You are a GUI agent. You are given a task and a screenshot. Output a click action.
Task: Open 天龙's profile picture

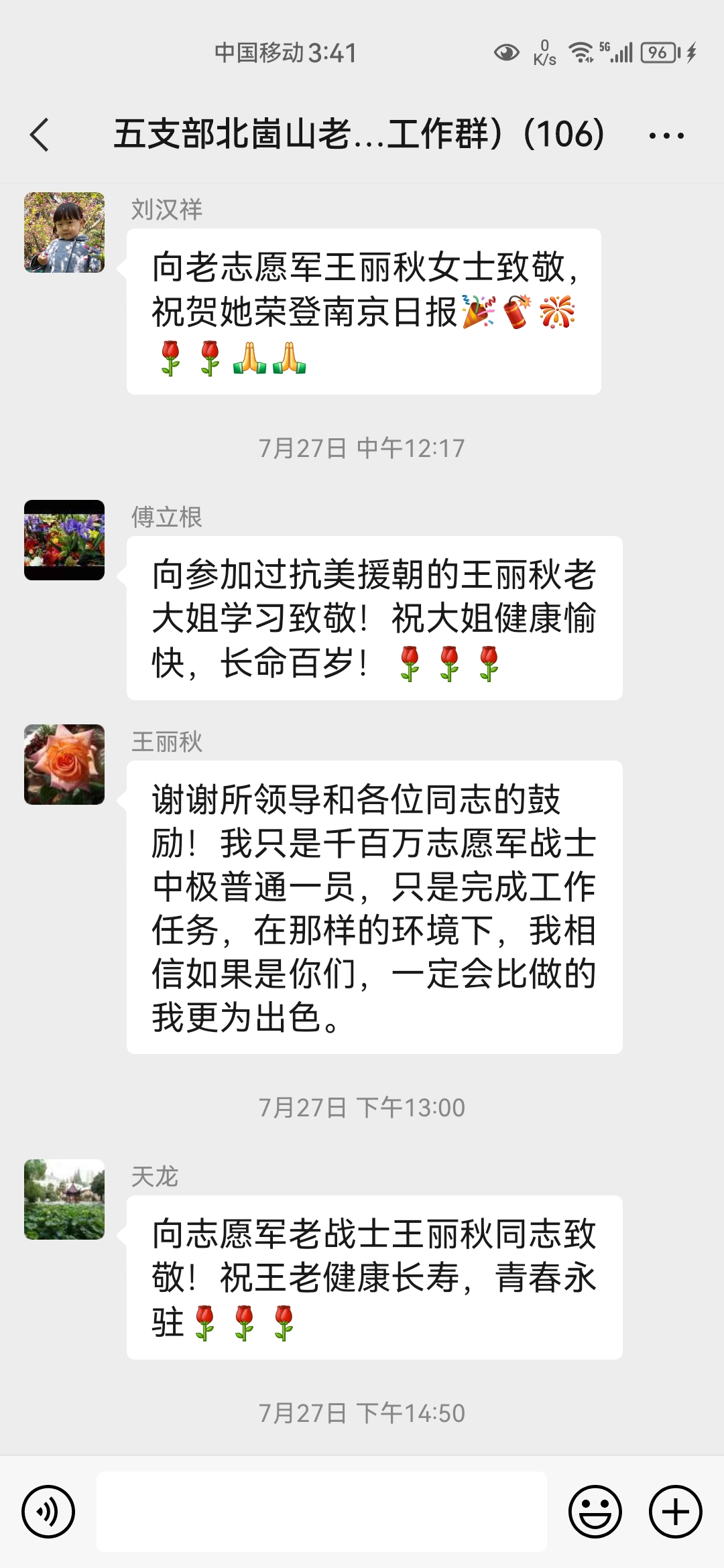[x=64, y=1199]
